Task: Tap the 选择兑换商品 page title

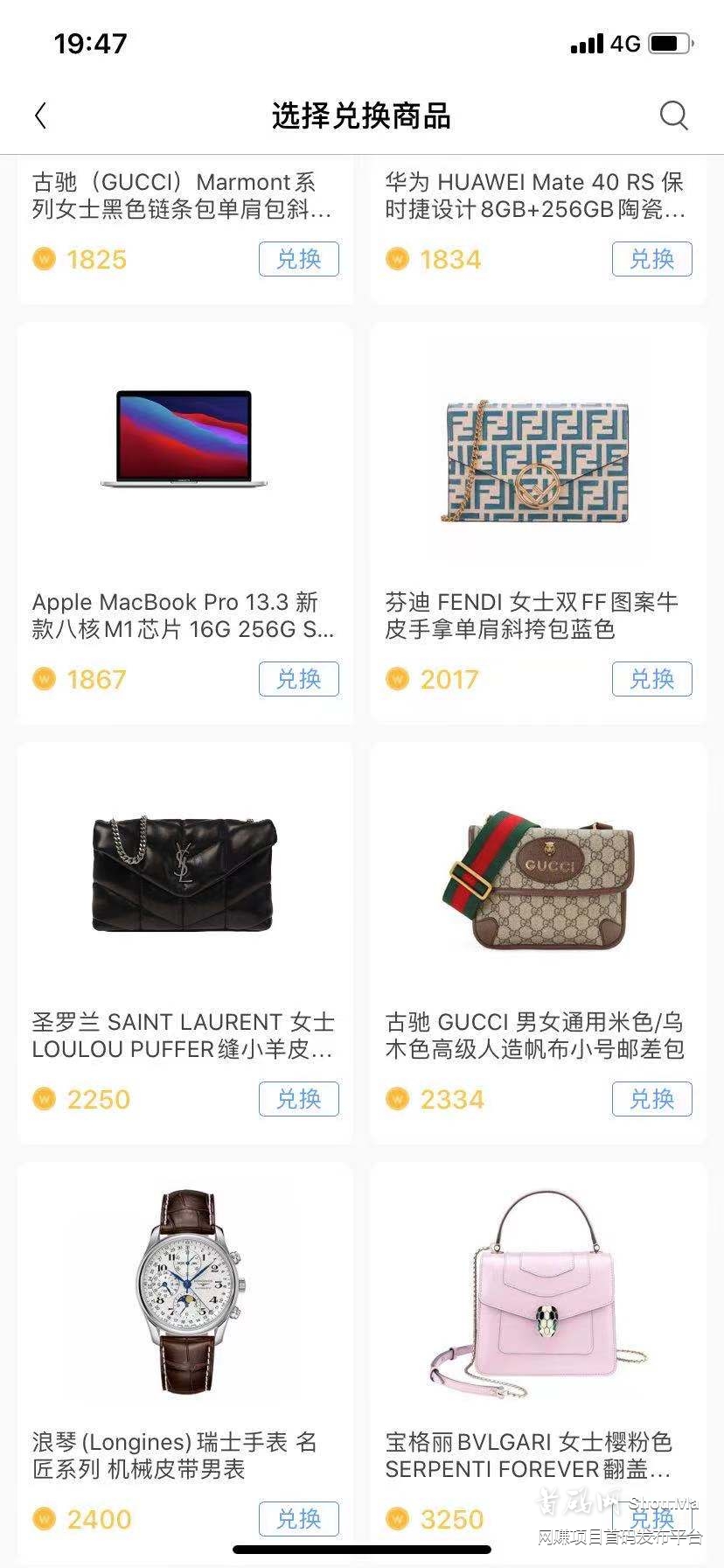Action: point(362,115)
